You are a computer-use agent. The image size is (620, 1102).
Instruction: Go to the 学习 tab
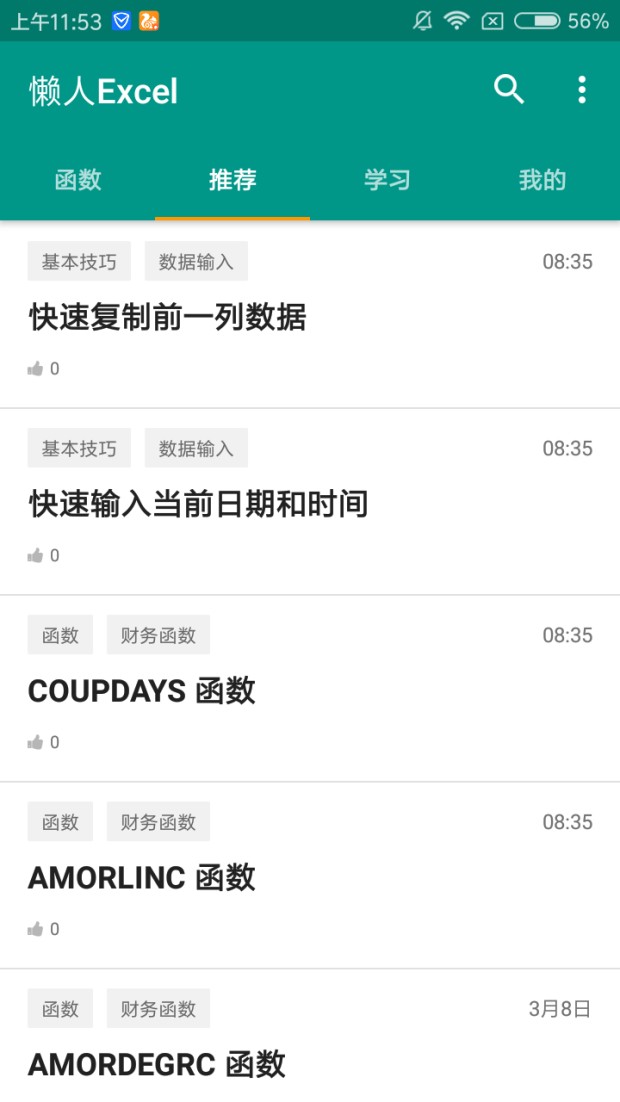[387, 180]
